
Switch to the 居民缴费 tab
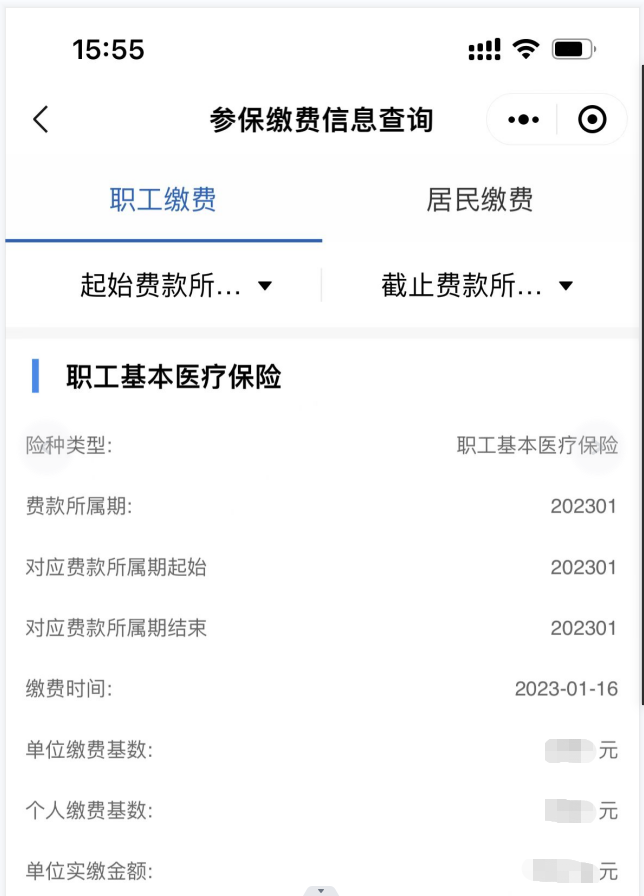(x=480, y=200)
